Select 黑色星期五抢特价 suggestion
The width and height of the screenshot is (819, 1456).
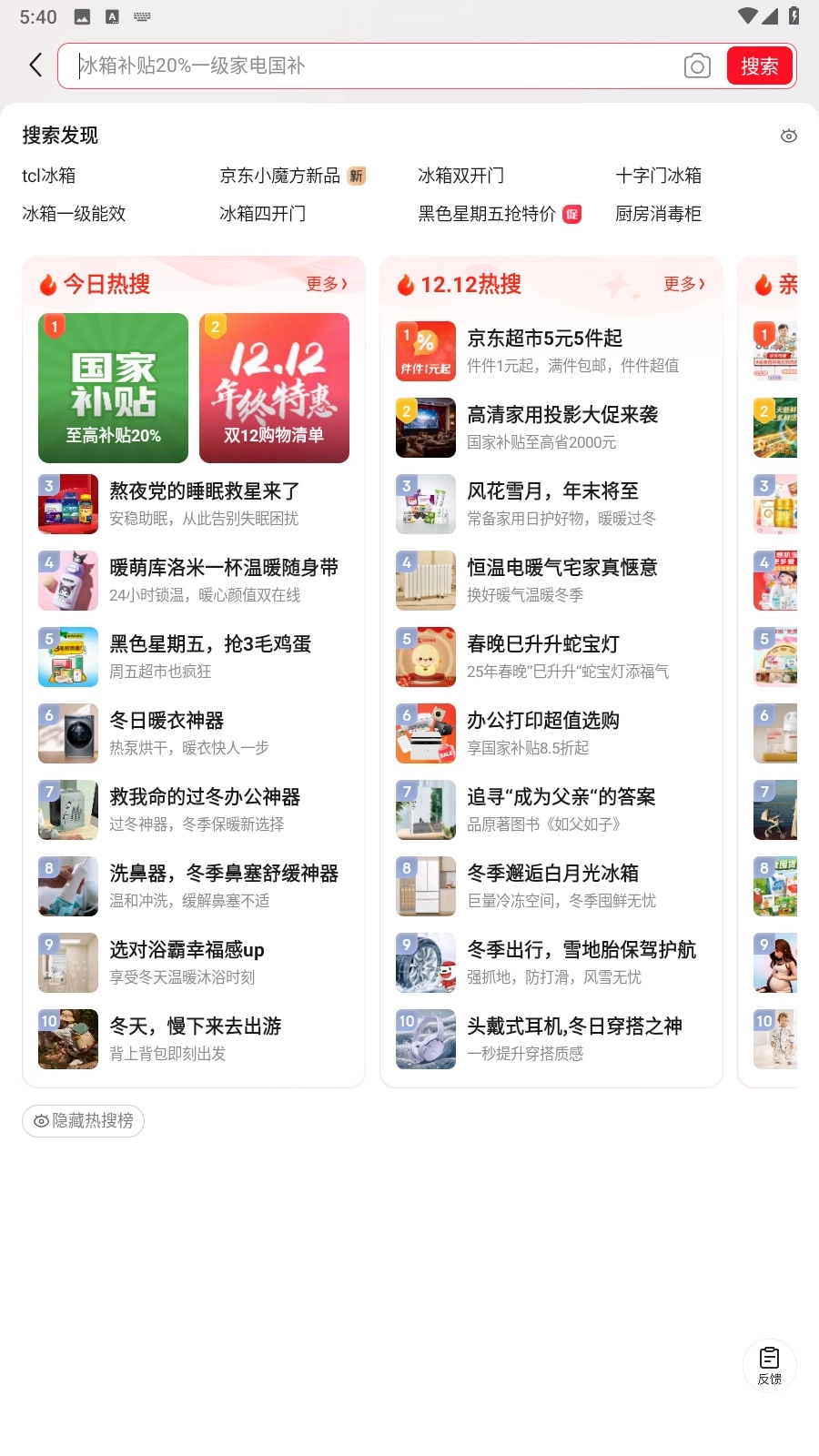pyautogui.click(x=487, y=214)
